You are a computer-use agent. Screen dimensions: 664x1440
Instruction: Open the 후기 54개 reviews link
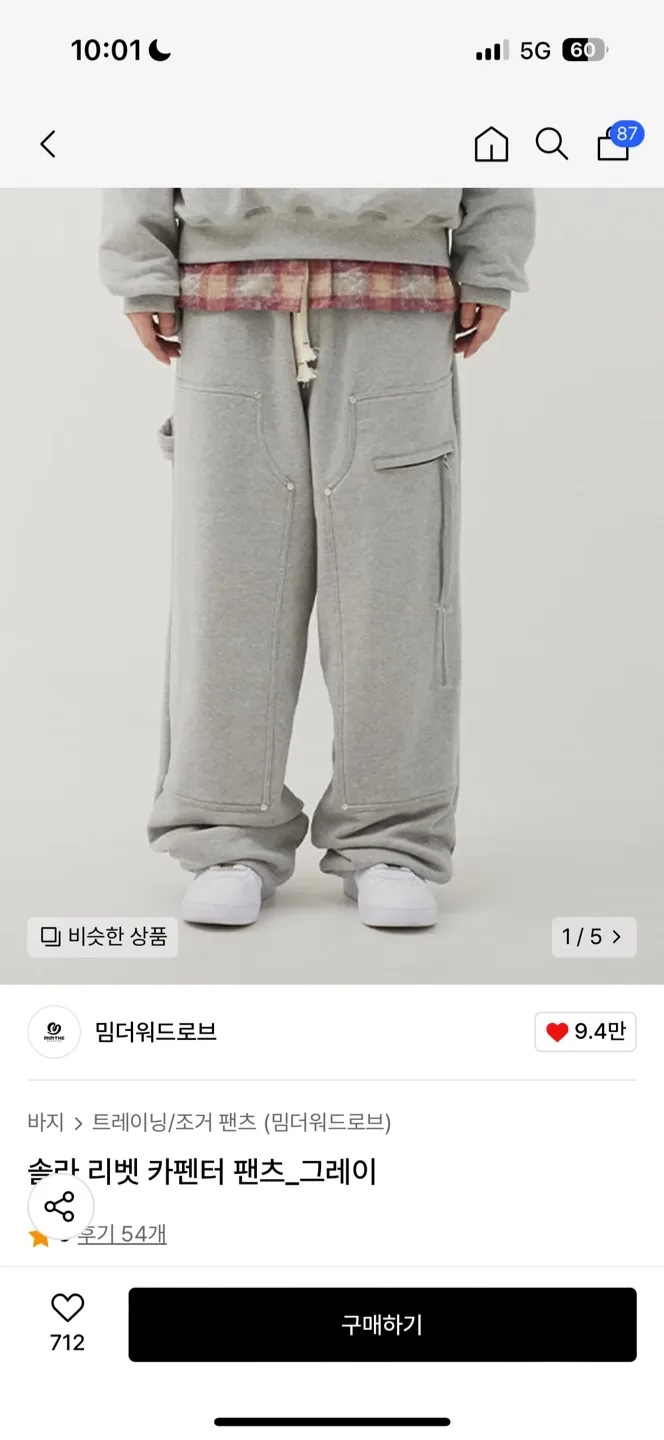pyautogui.click(x=122, y=1235)
